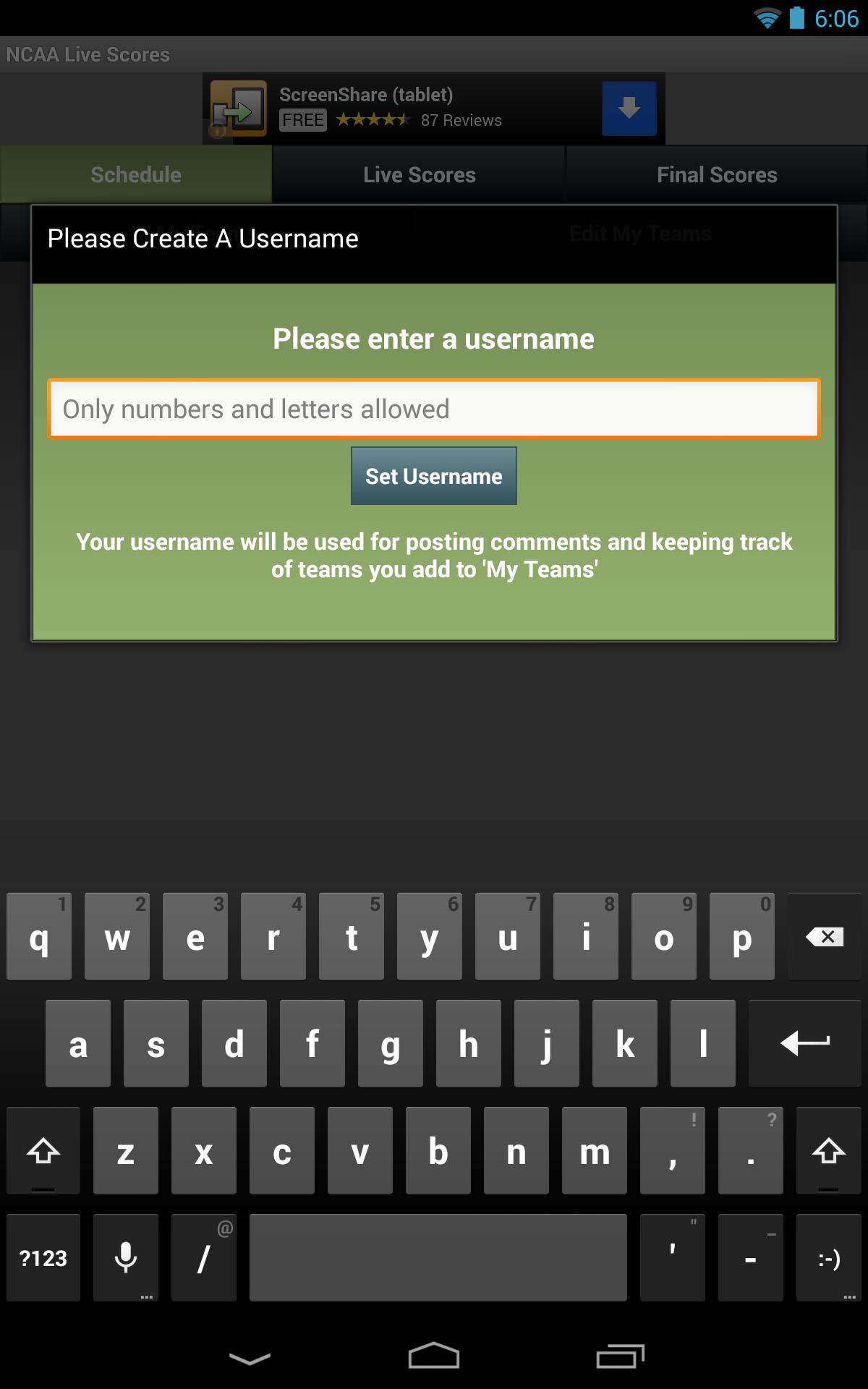The image size is (868, 1389).
Task: Select the Schedule tab
Action: [x=136, y=175]
